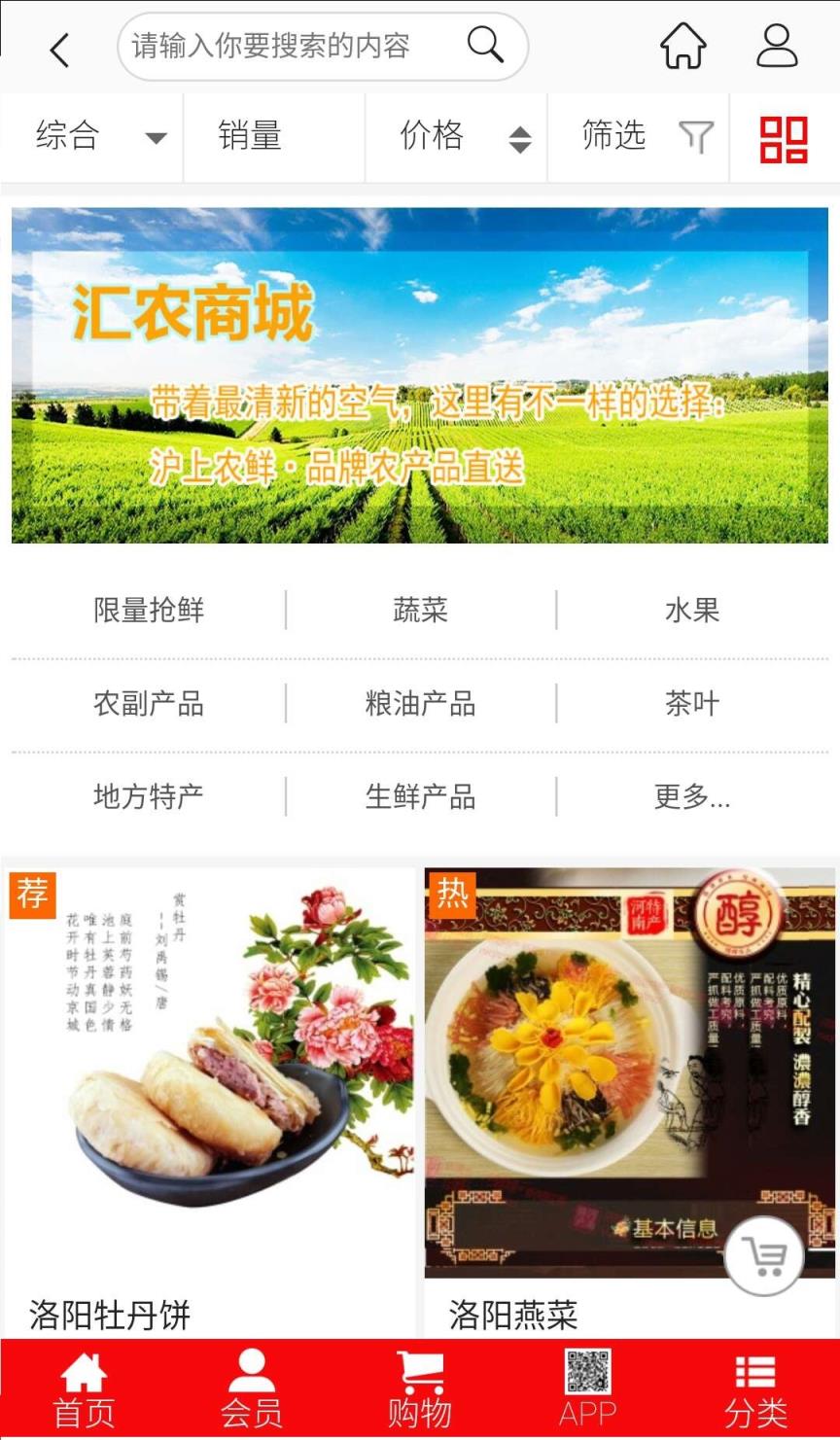Select the 热 hot badge

pyautogui.click(x=453, y=896)
